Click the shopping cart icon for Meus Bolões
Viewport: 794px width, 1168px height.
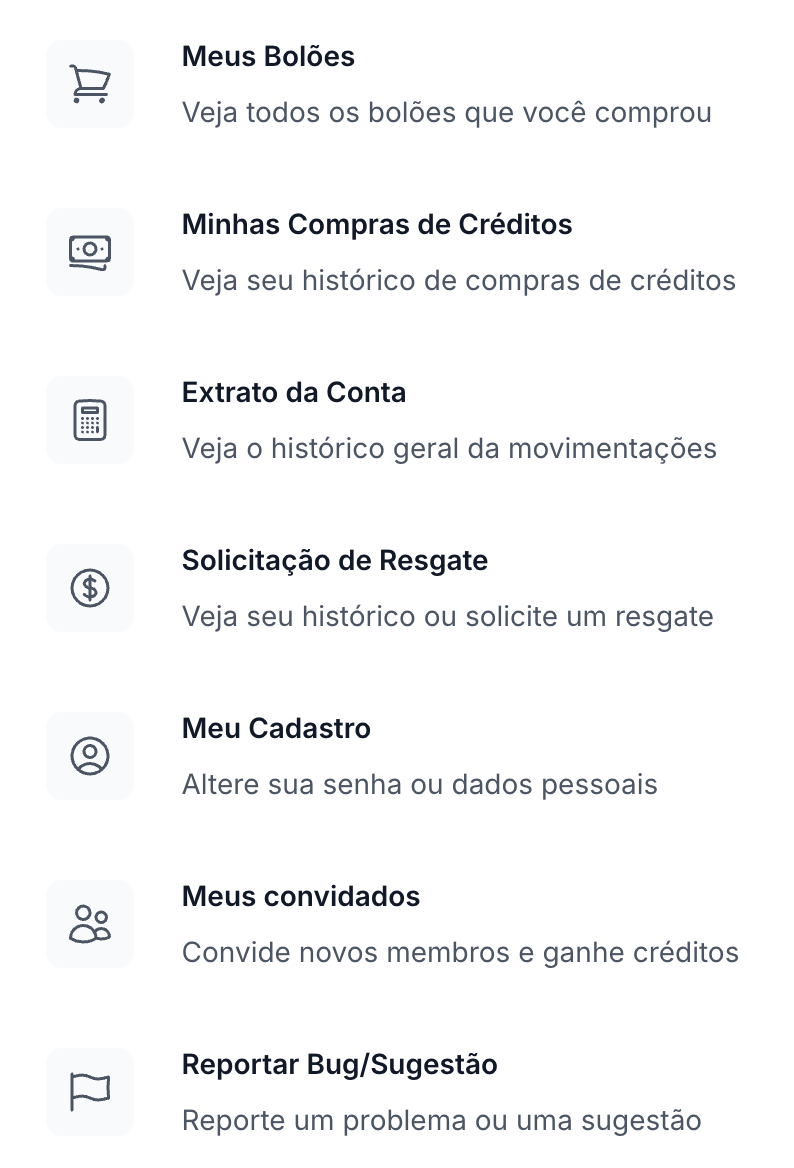click(x=90, y=84)
